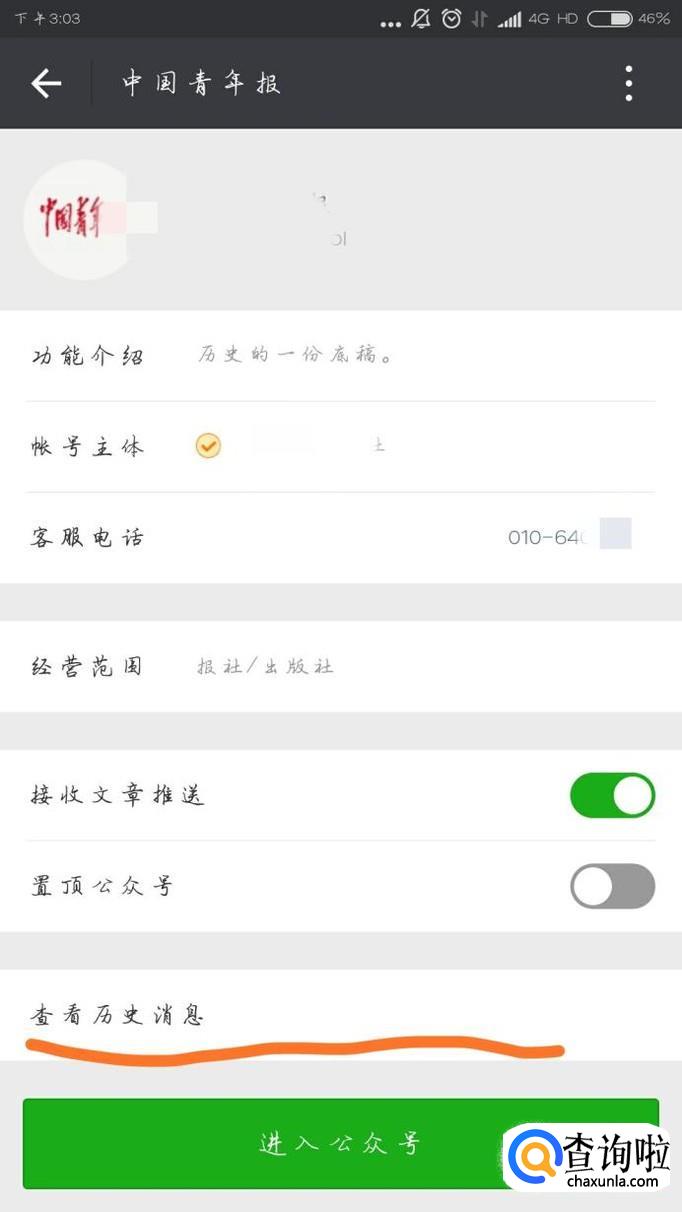View the account profile avatar

pyautogui.click(x=76, y=218)
